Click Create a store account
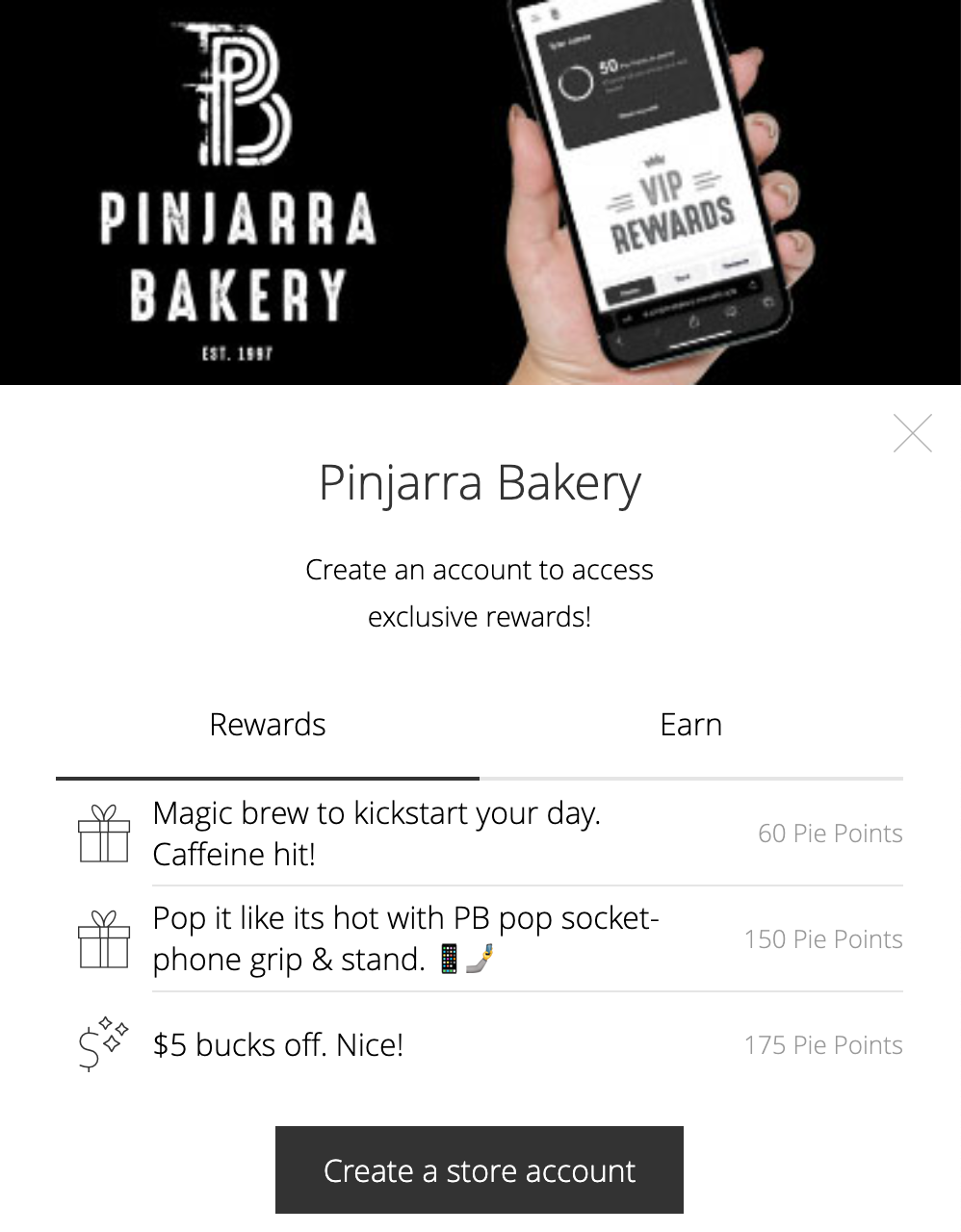This screenshot has width=961, height=1232. pos(480,1170)
